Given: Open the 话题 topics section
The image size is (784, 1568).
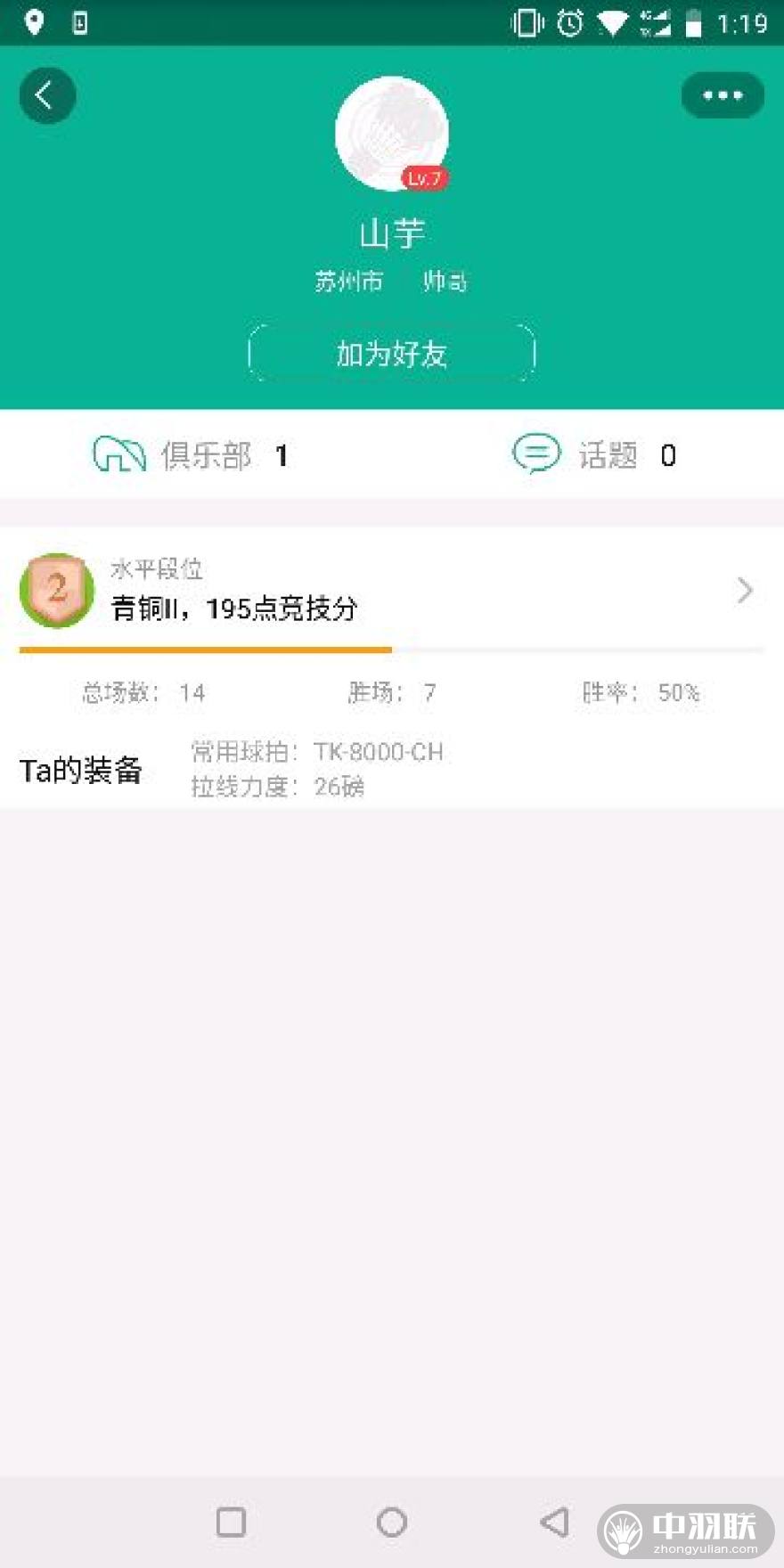Looking at the screenshot, I should point(593,455).
